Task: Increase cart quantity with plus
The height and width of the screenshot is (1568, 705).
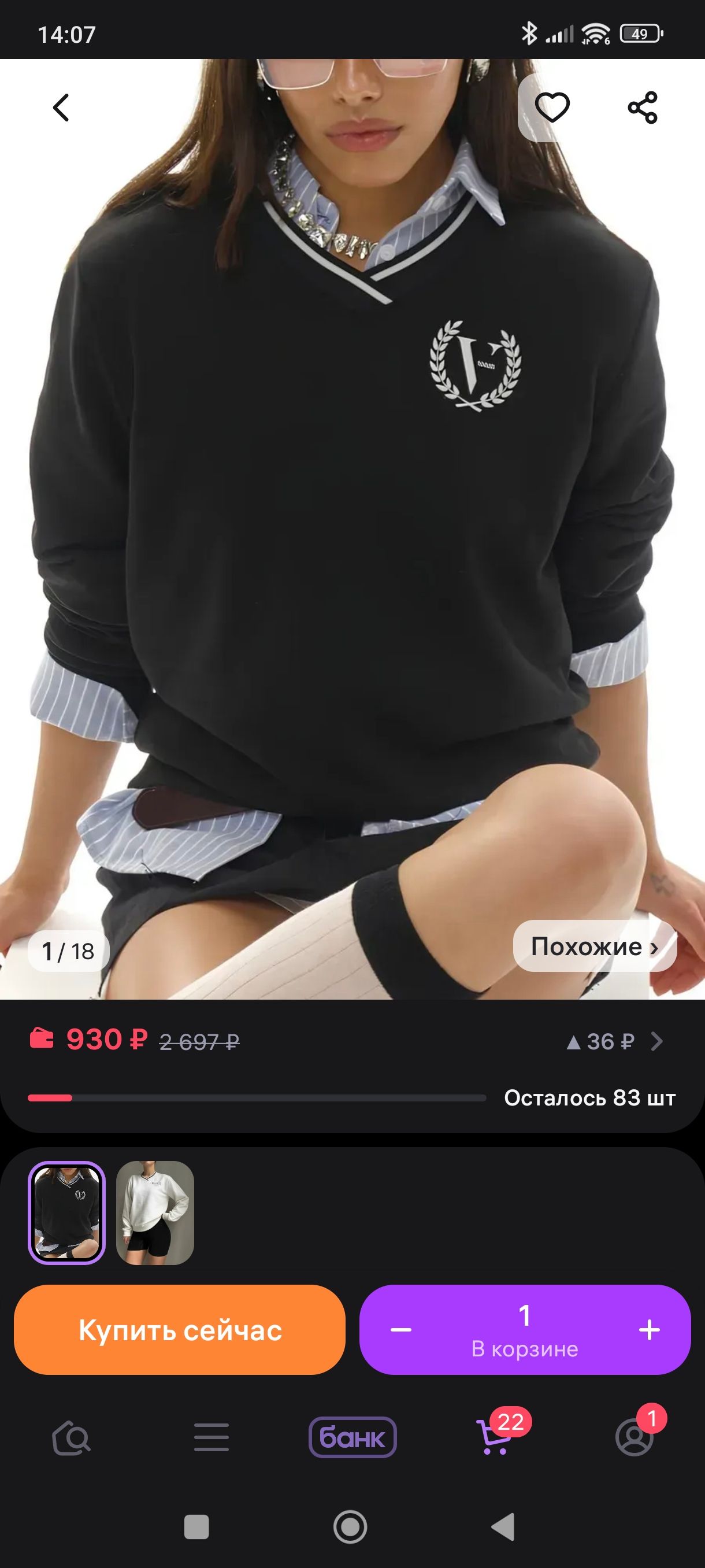Action: [x=649, y=1330]
